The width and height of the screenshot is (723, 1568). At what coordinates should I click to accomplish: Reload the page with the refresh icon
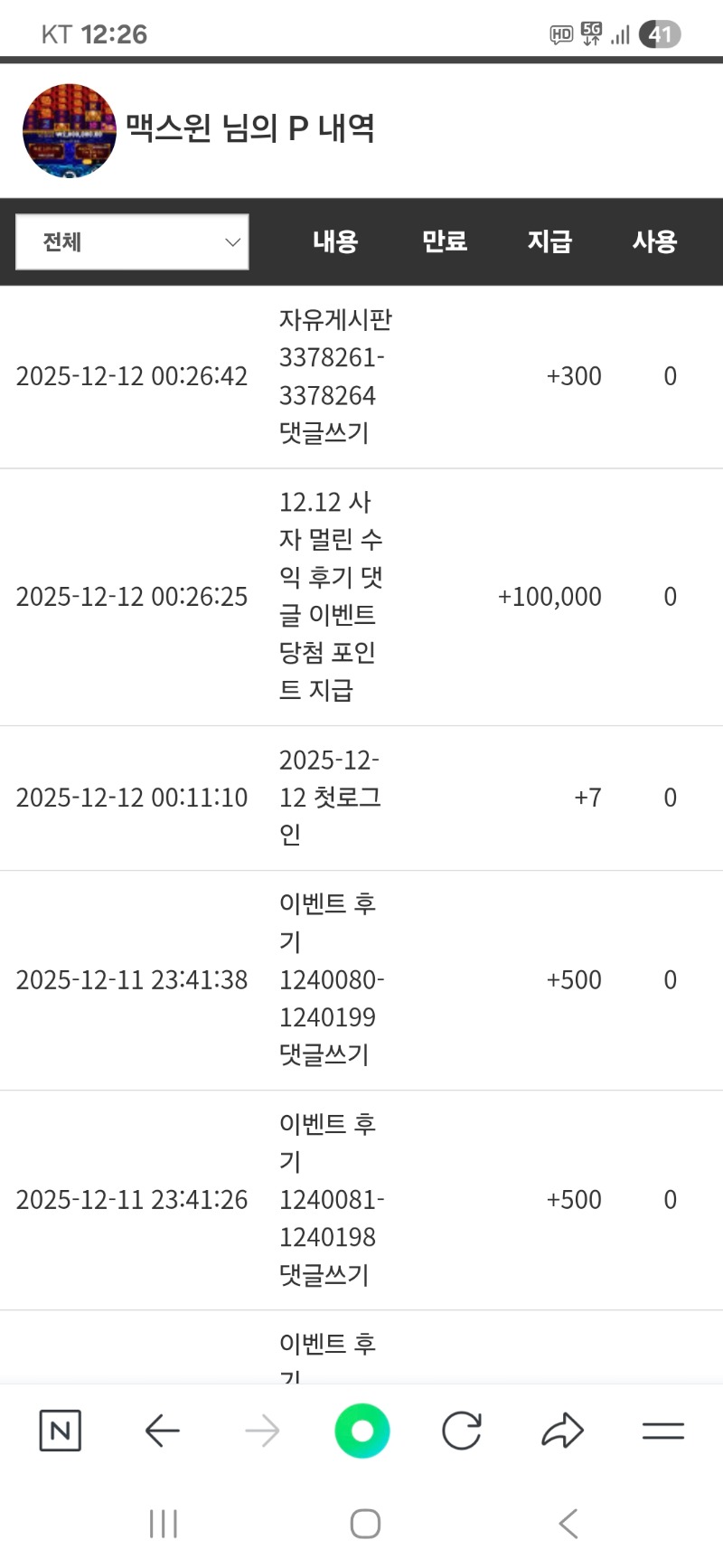coord(462,1430)
